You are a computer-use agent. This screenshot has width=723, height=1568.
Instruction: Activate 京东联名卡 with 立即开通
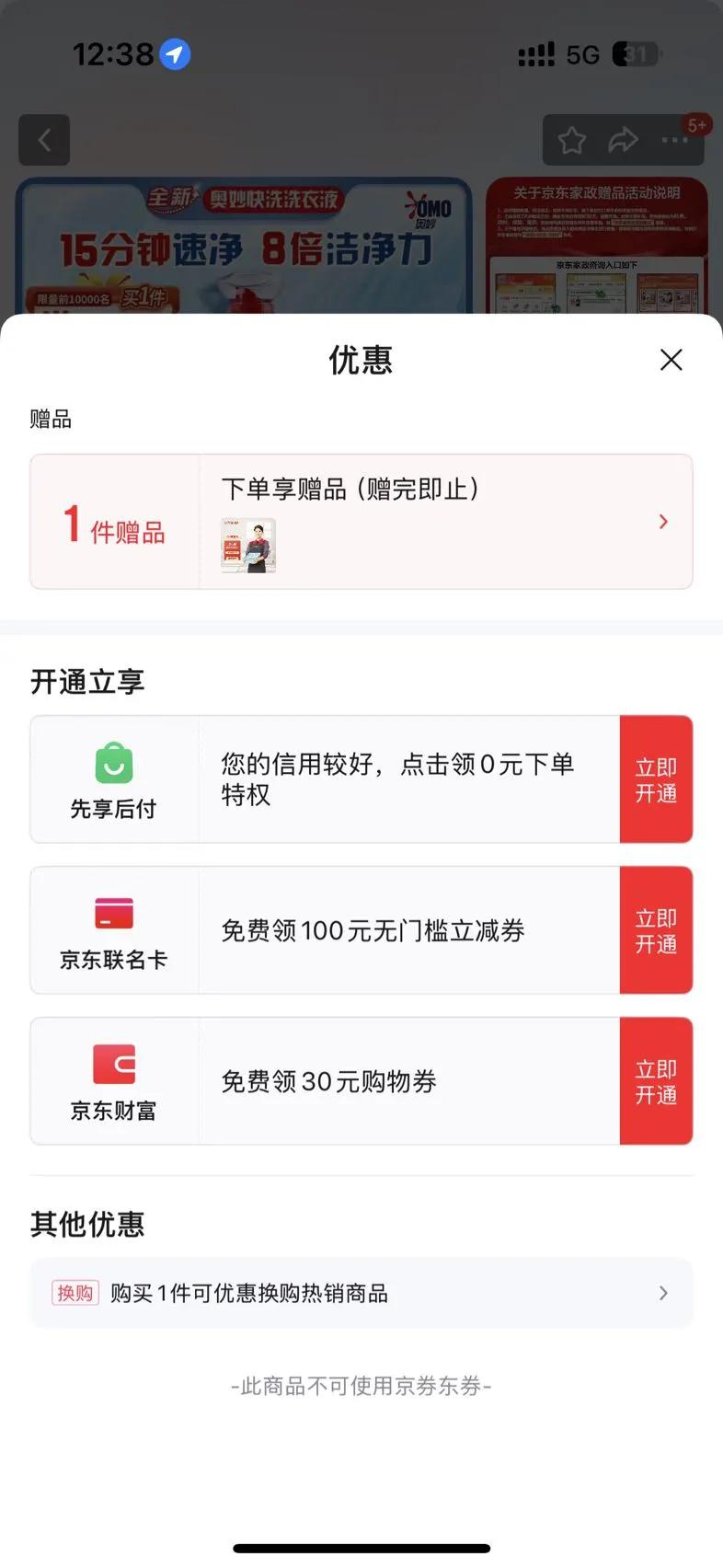coord(656,930)
